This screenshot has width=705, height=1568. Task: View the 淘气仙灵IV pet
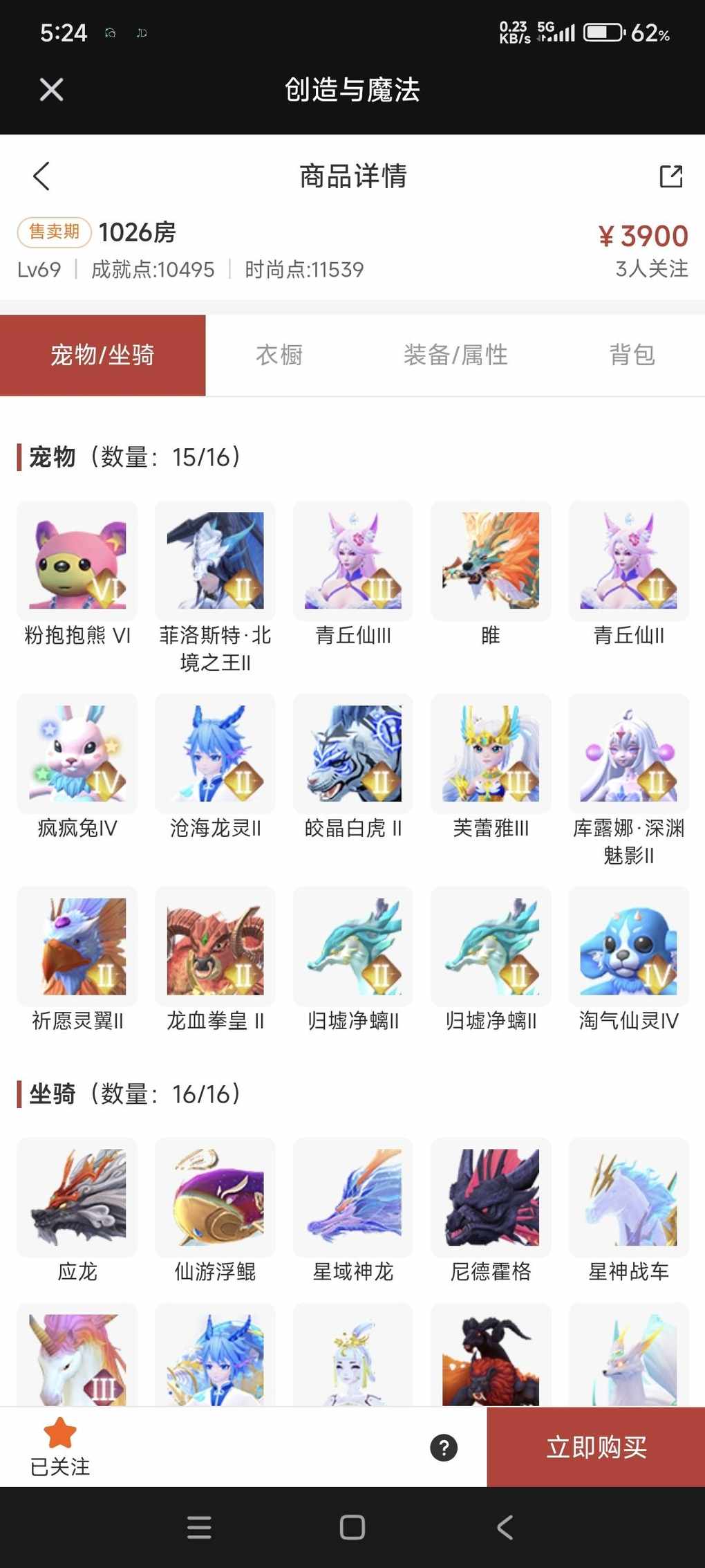point(628,946)
